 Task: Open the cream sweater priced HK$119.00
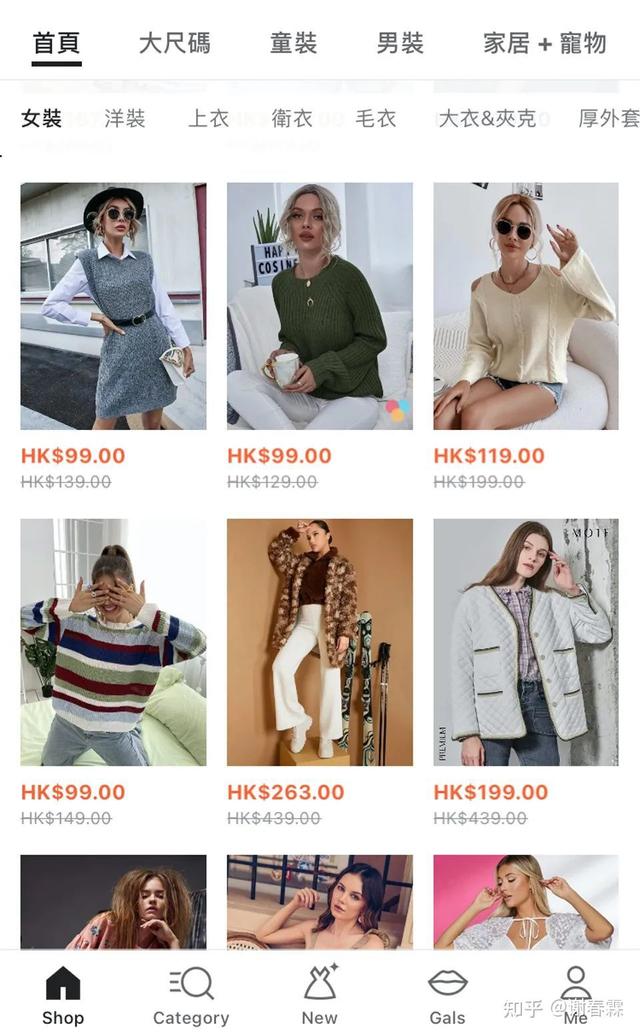[525, 306]
